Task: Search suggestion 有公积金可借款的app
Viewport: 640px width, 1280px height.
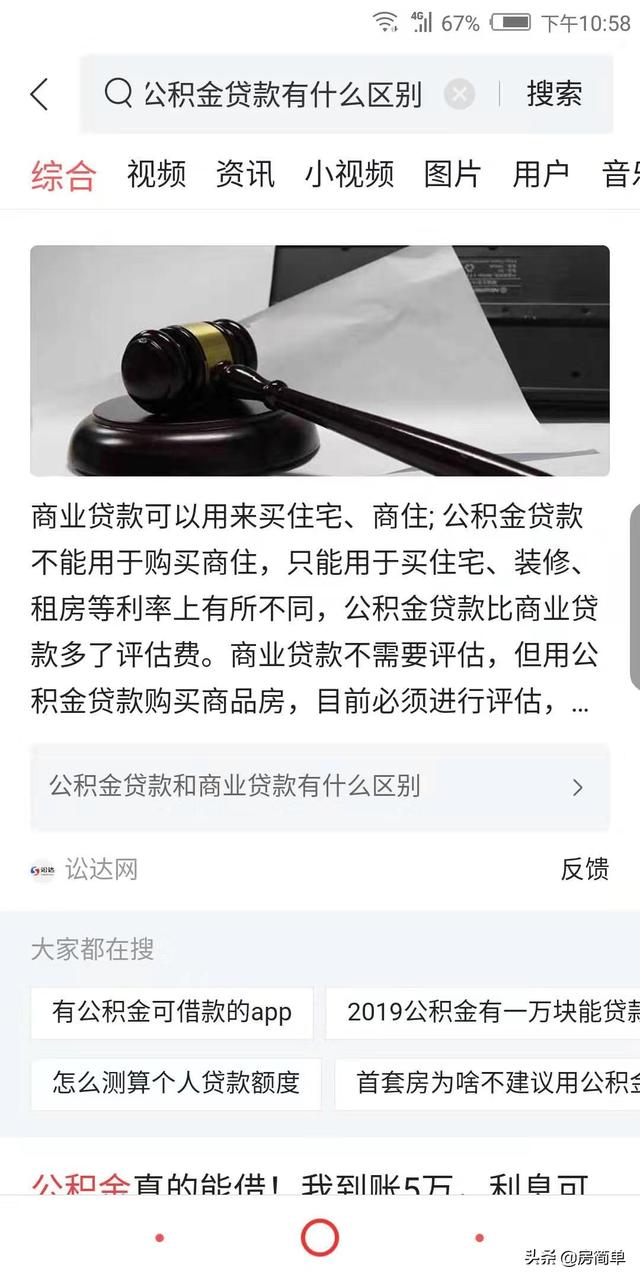Action: pos(172,1012)
